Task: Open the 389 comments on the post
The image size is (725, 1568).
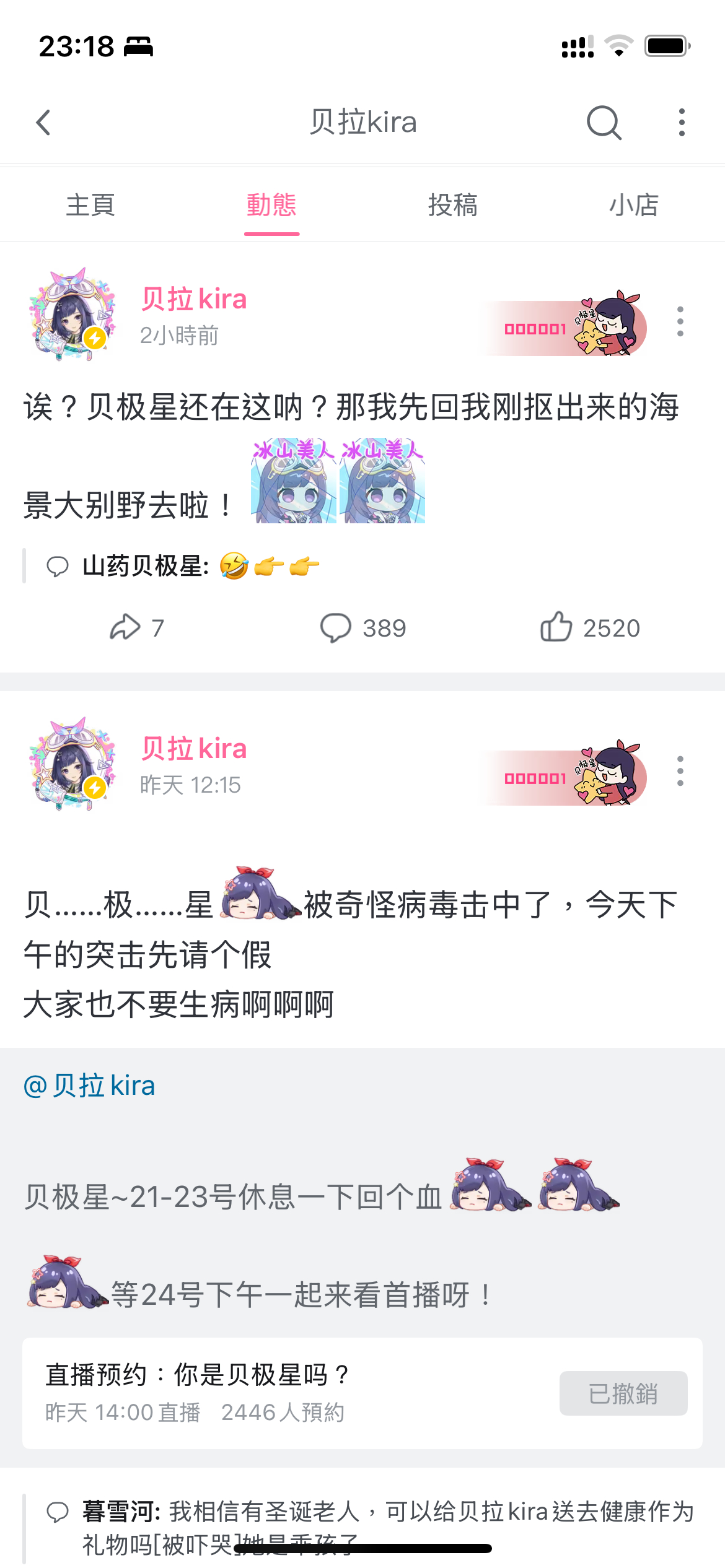Action: coord(362,627)
